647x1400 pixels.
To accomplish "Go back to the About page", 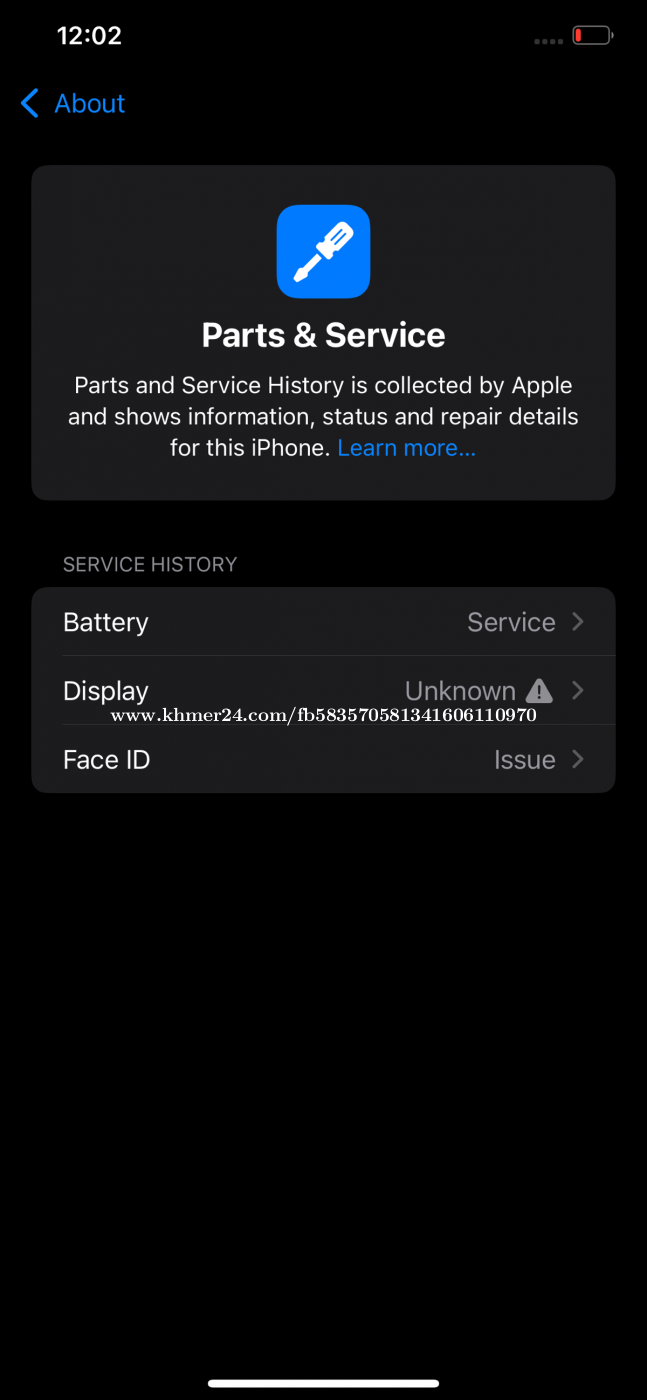I will click(73, 103).
